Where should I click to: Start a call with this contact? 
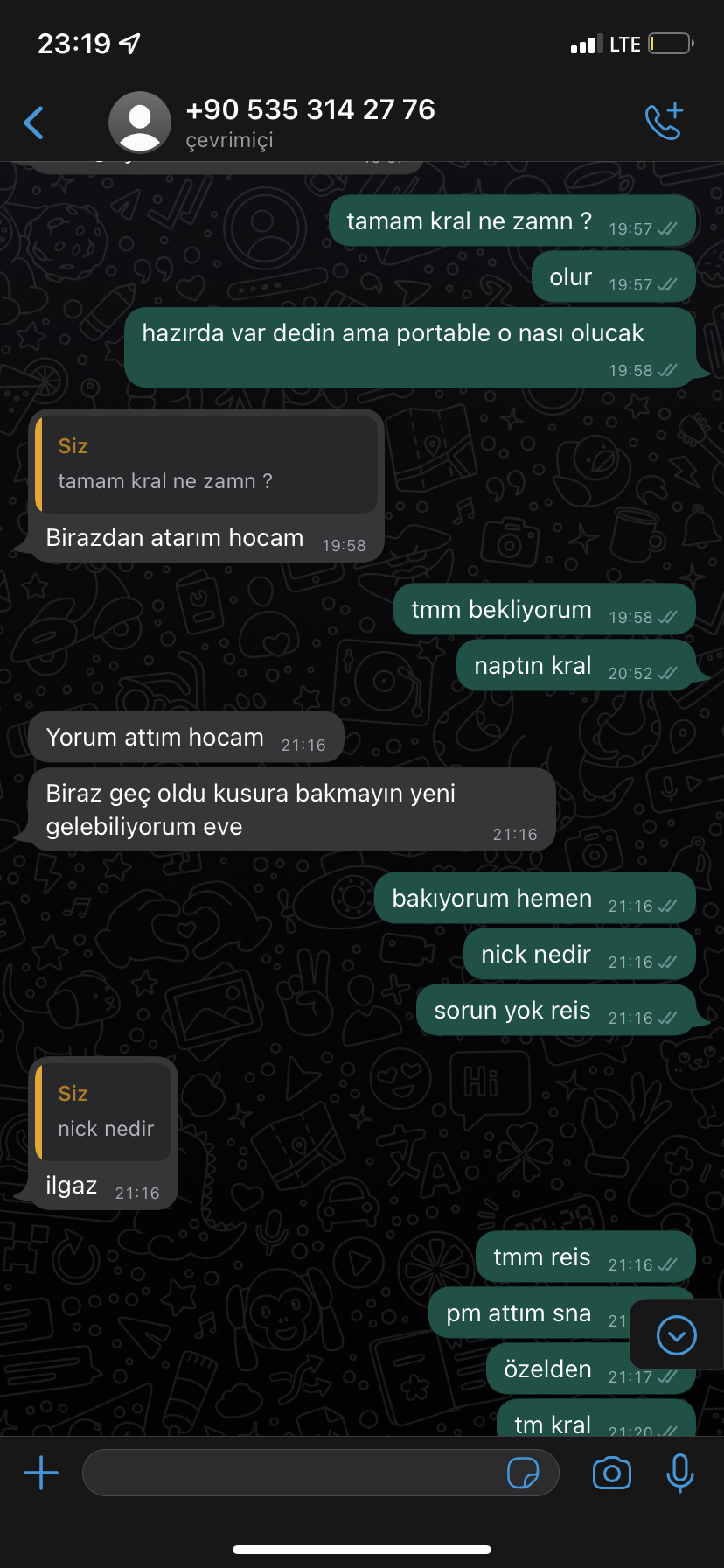[664, 122]
